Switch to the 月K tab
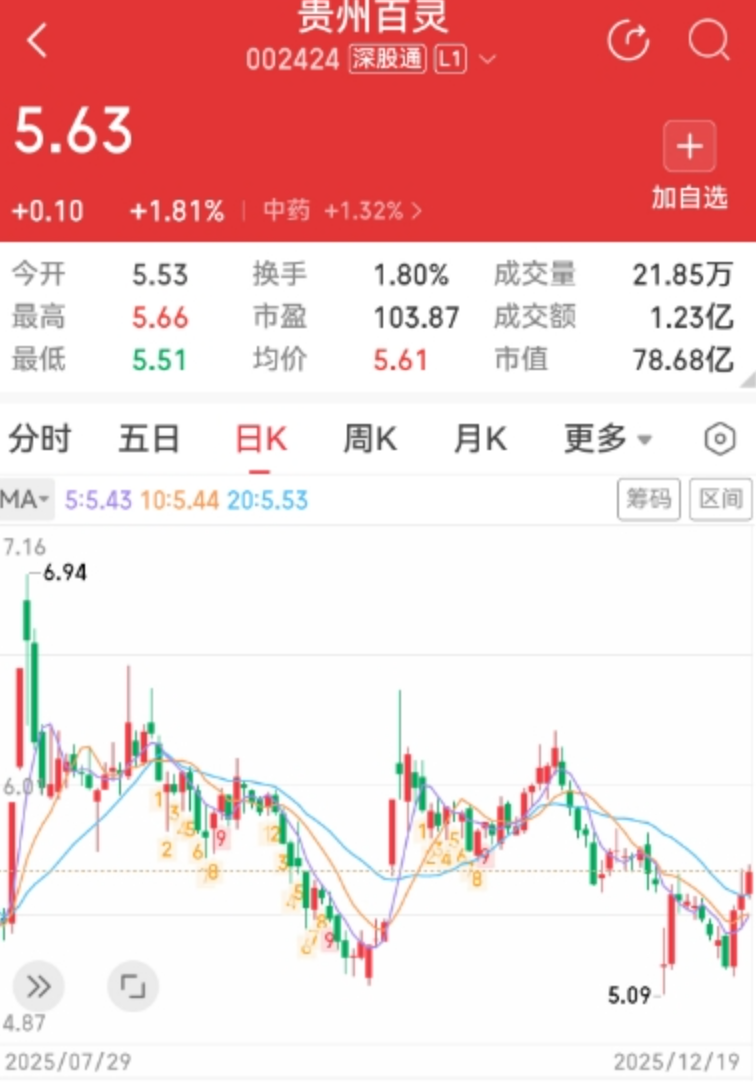Screen dimensions: 756x1084 (x=480, y=439)
